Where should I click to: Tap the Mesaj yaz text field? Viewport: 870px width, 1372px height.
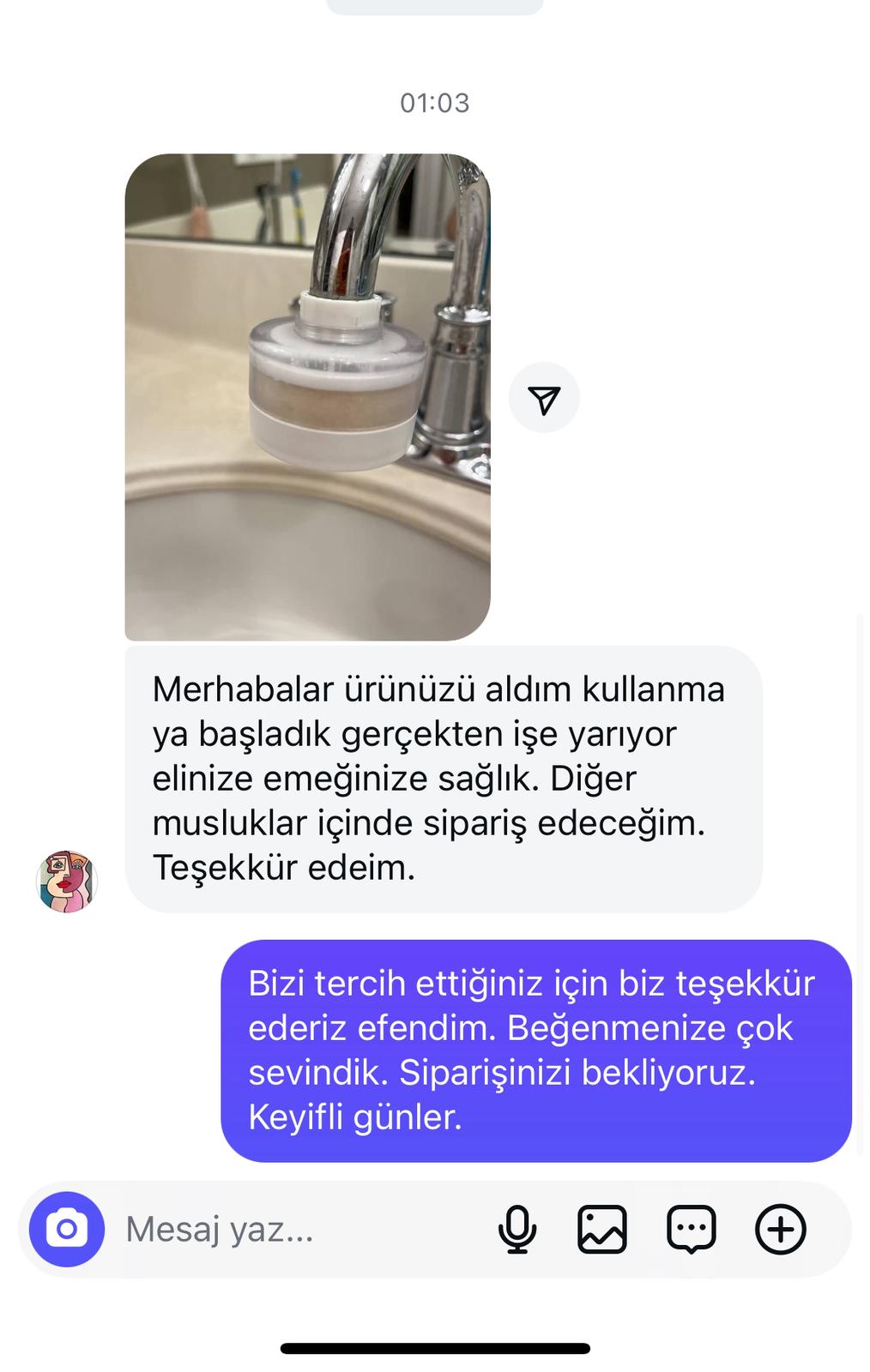(x=292, y=1230)
